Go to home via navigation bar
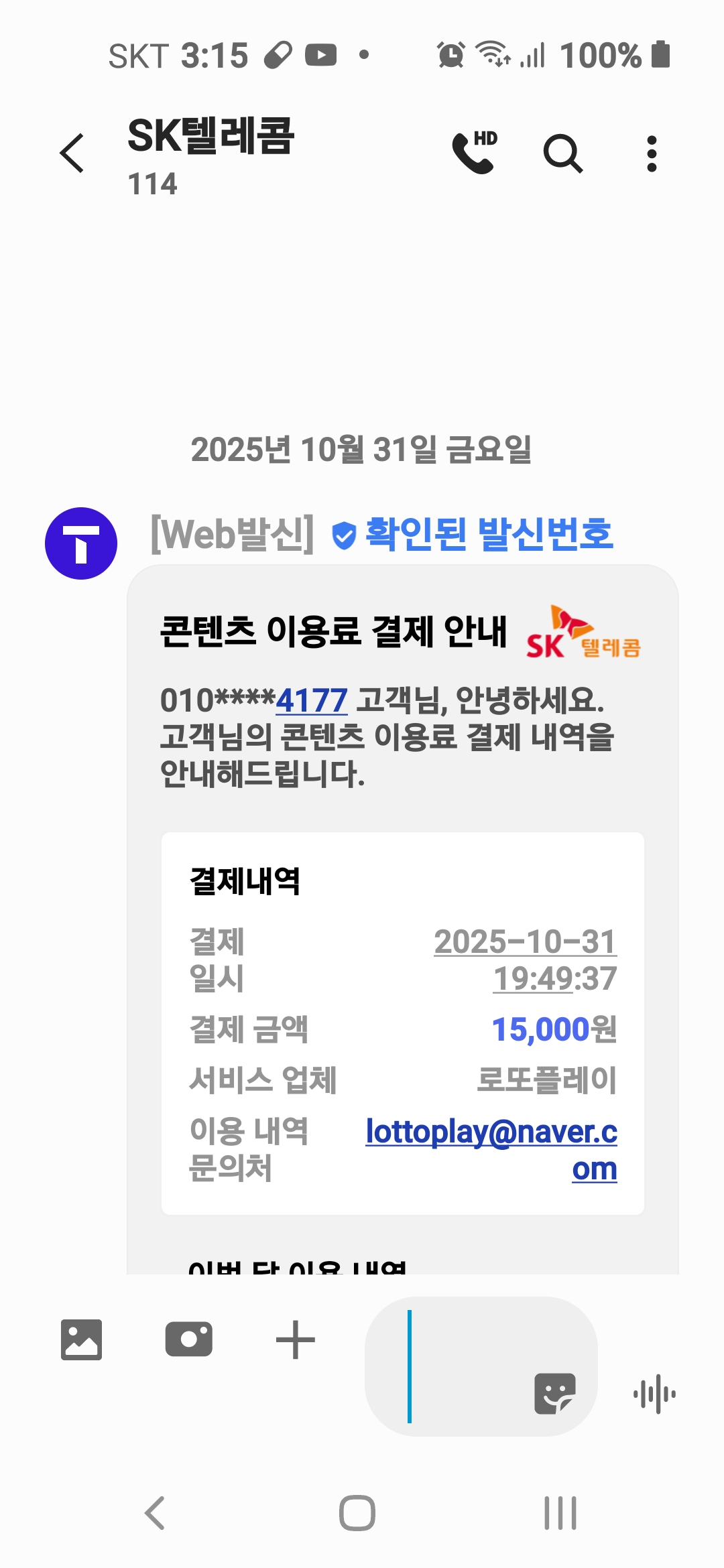Image resolution: width=724 pixels, height=1568 pixels. point(357,1513)
